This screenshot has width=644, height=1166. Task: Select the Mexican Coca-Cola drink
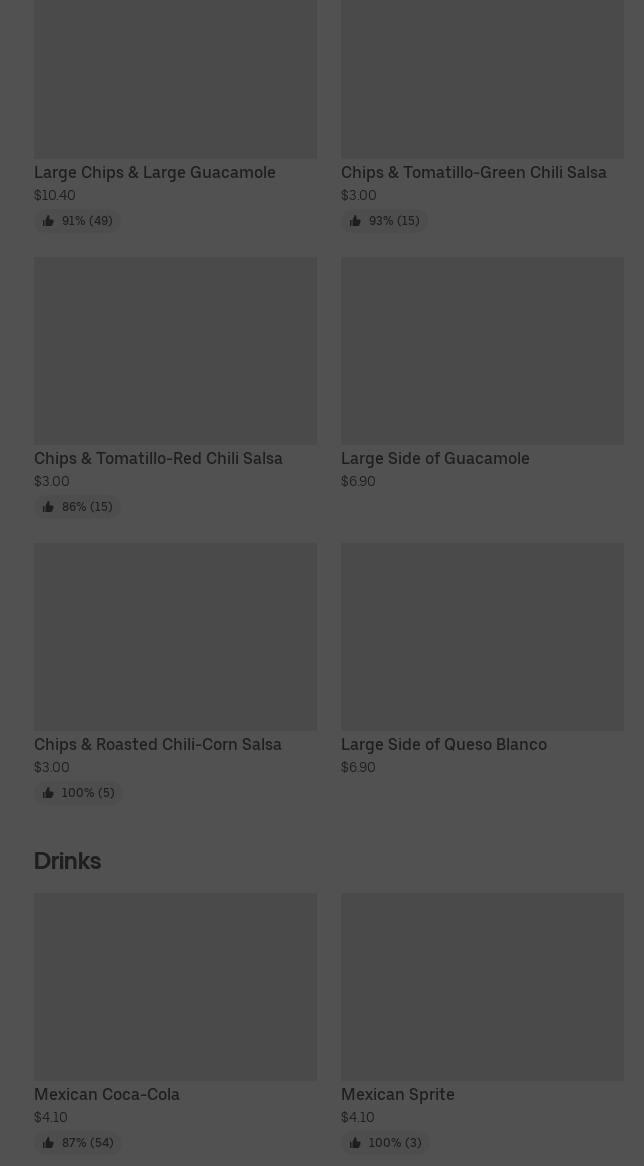(175, 1023)
